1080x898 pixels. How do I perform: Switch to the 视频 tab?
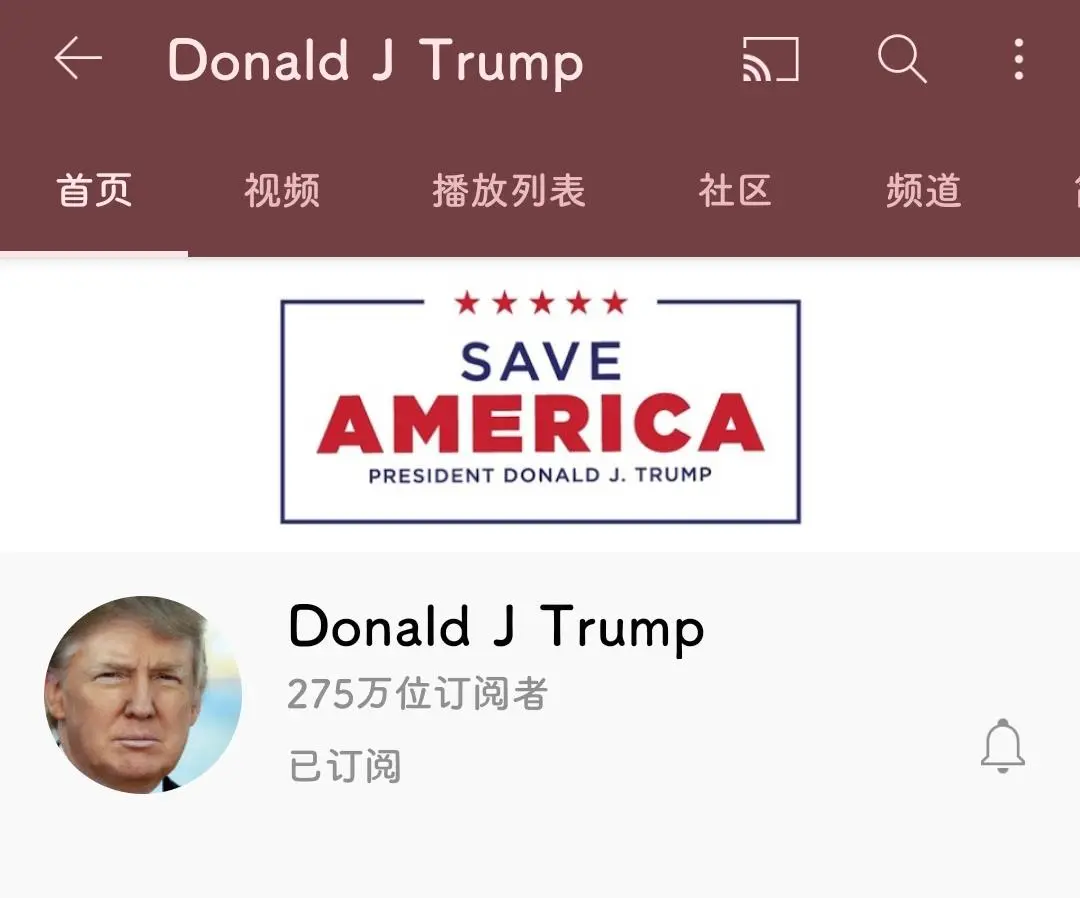tap(282, 190)
